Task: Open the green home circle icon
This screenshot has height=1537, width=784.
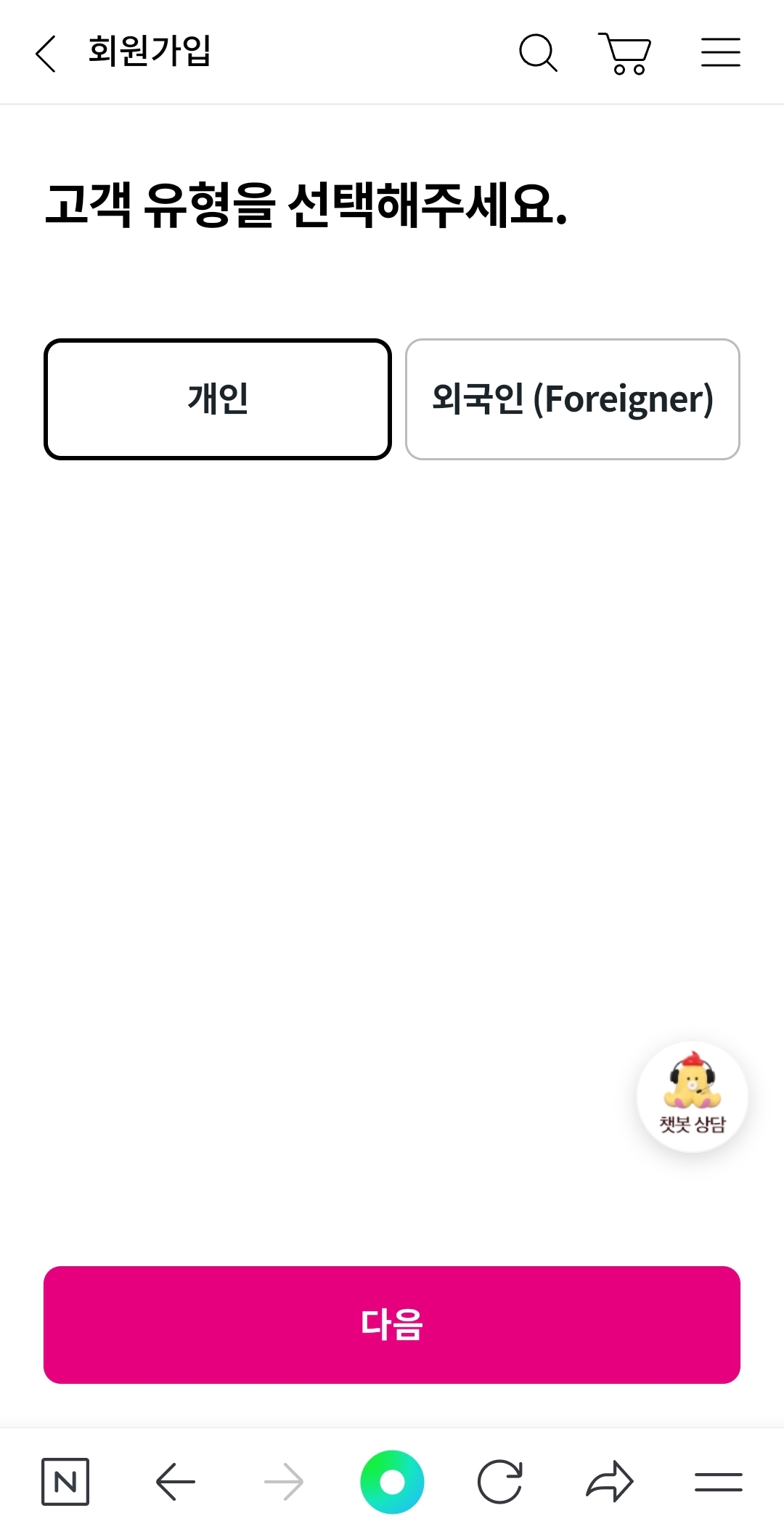Action: [x=392, y=1482]
